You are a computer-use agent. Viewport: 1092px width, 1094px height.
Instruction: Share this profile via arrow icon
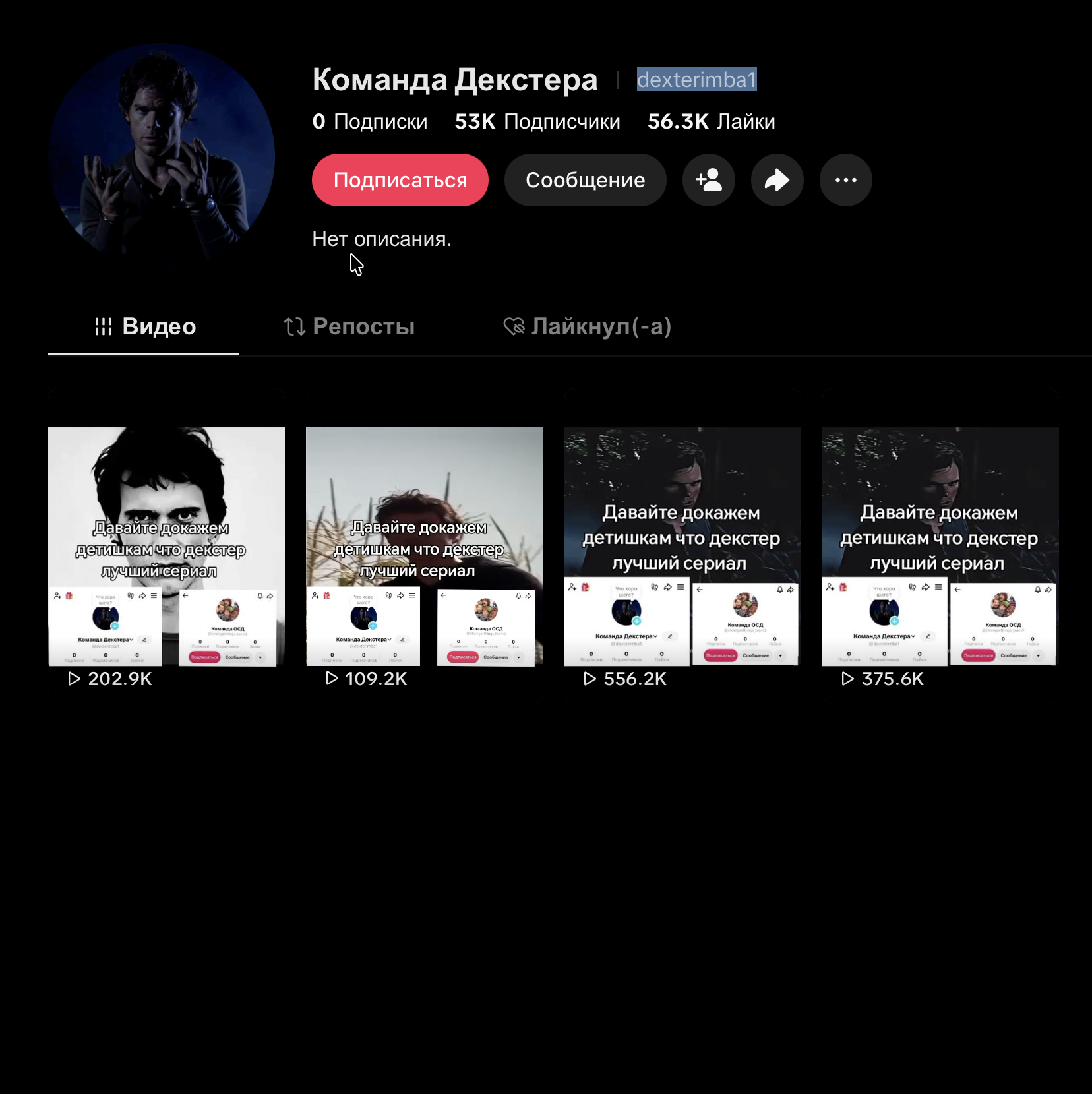pos(777,180)
